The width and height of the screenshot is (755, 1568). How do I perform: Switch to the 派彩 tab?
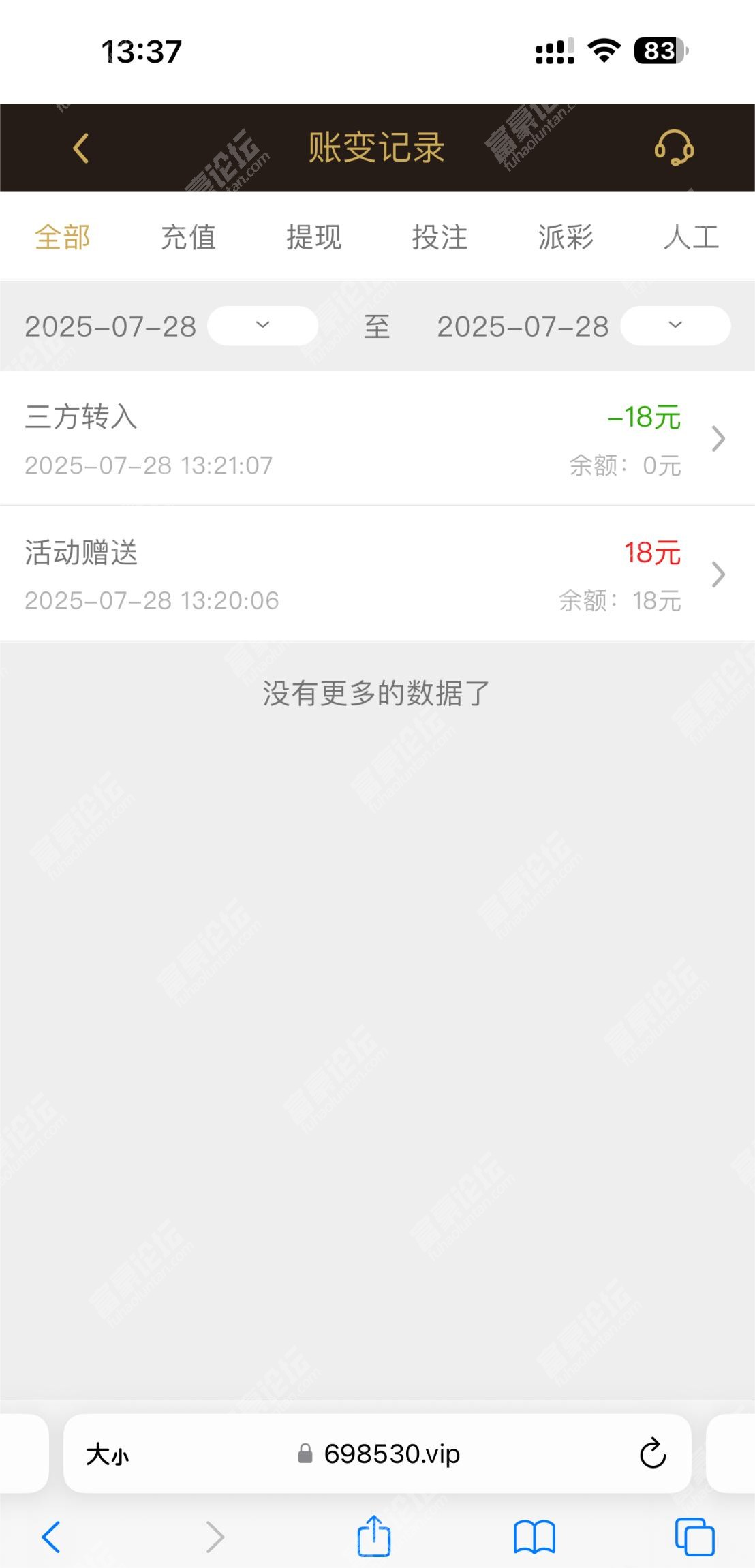[566, 237]
